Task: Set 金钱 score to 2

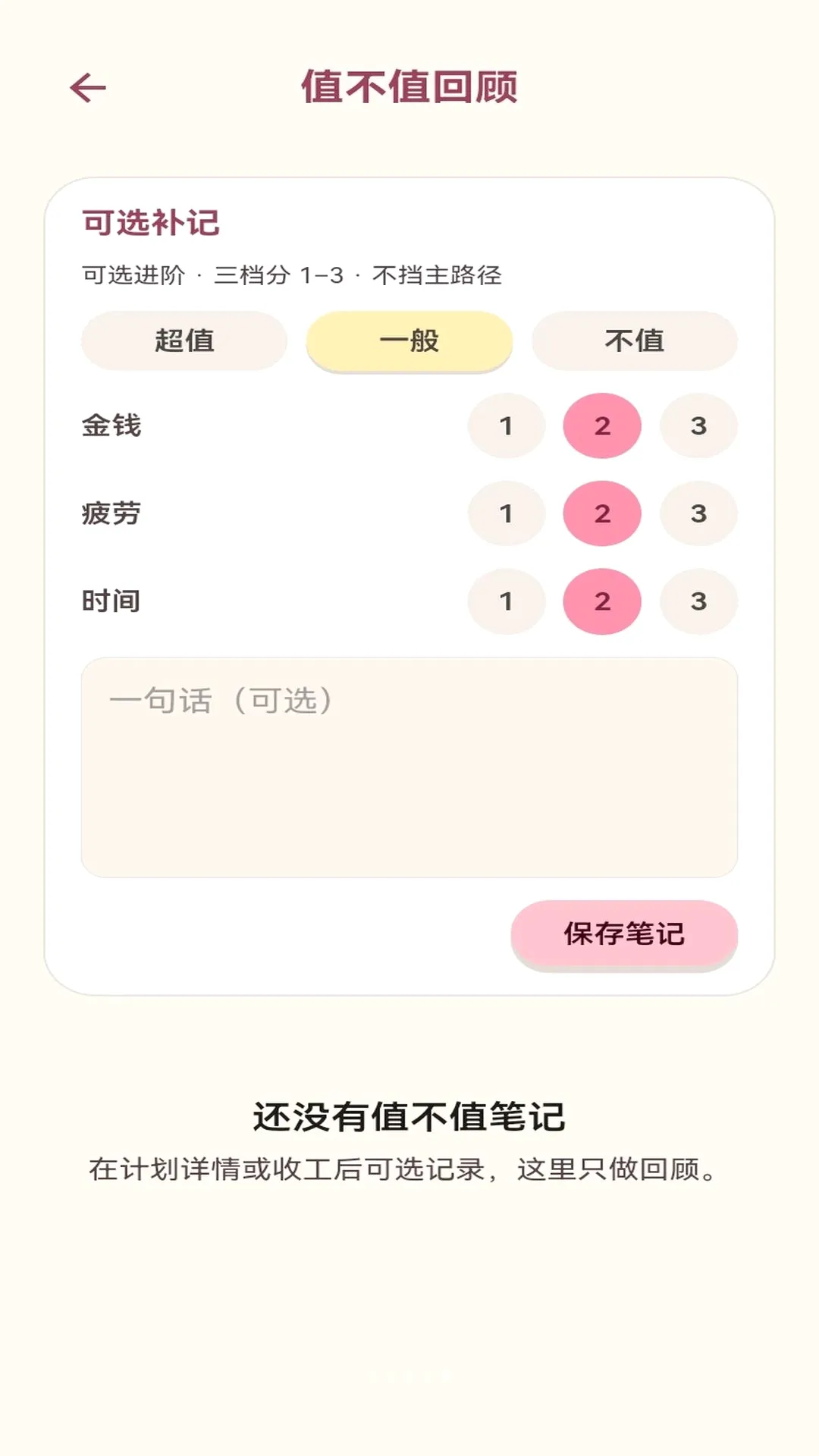Action: pos(602,425)
